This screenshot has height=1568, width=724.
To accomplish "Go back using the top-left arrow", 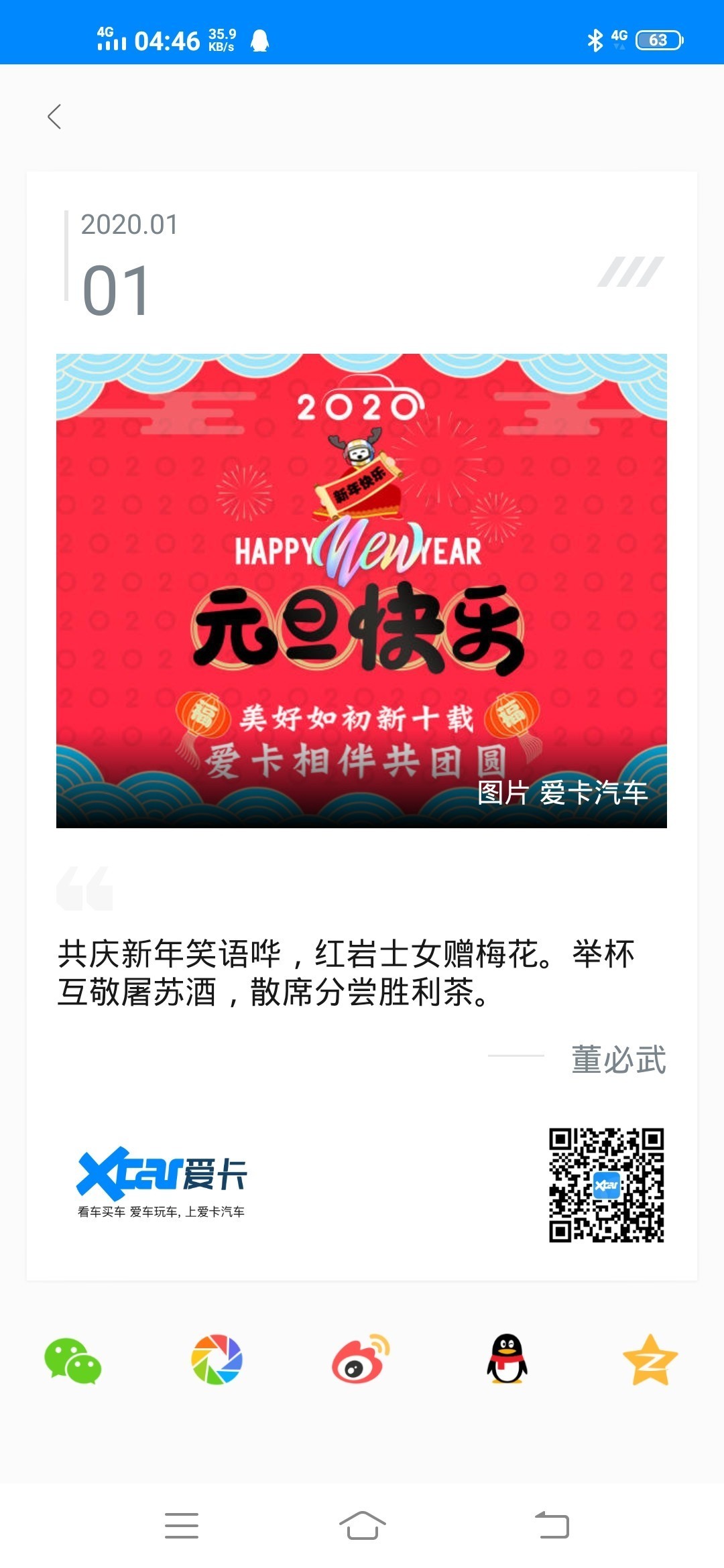I will point(55,117).
